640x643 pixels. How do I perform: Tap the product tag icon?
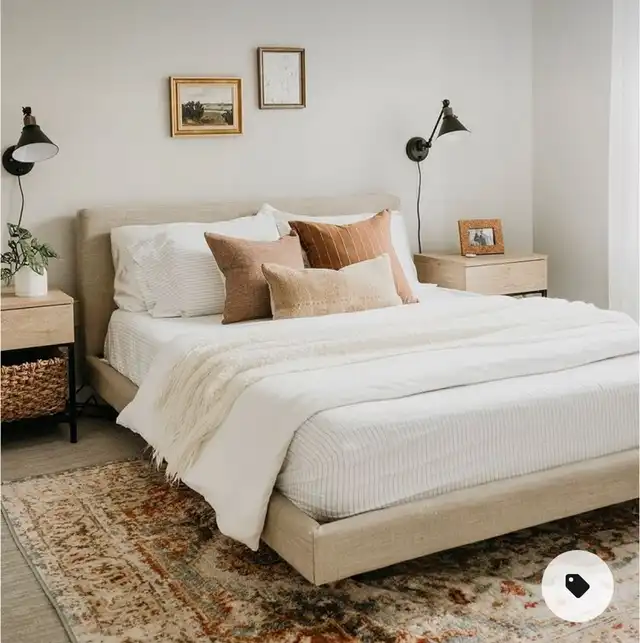tap(577, 586)
